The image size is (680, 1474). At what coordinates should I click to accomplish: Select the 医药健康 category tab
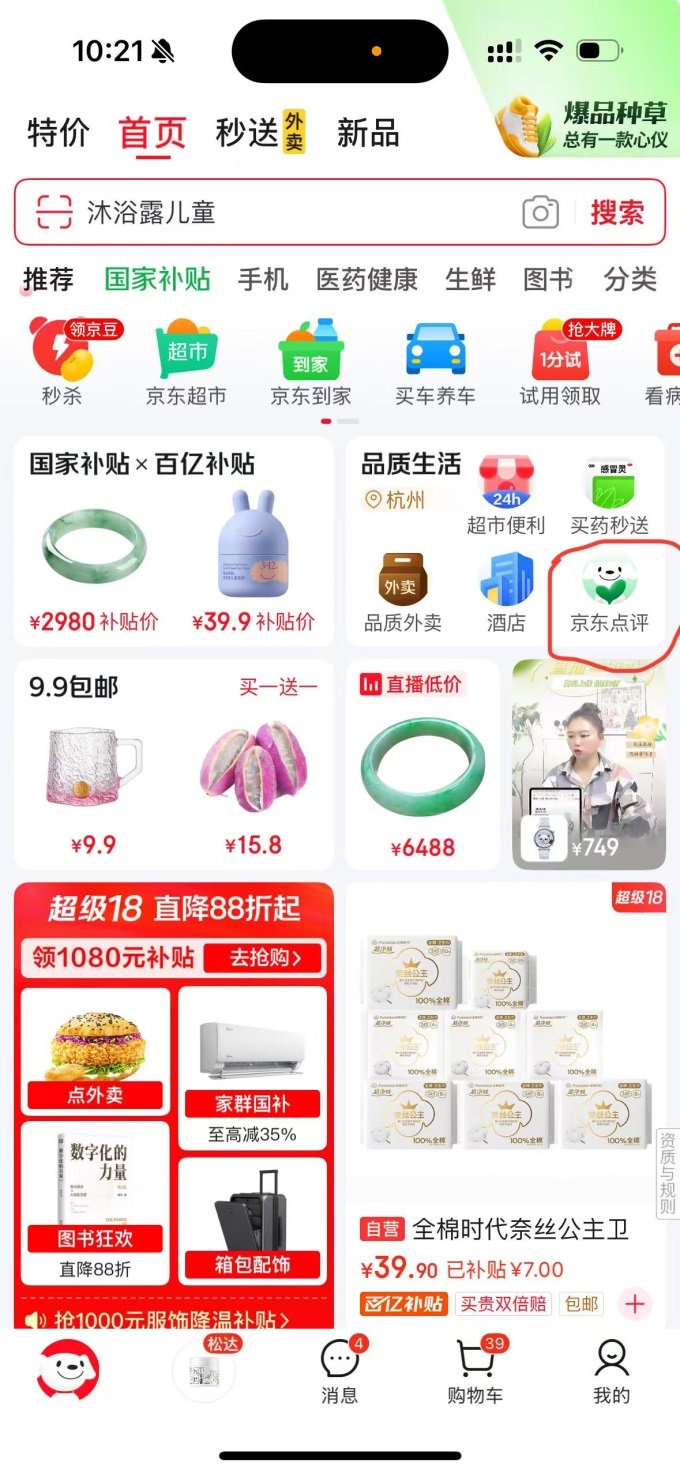pos(366,280)
